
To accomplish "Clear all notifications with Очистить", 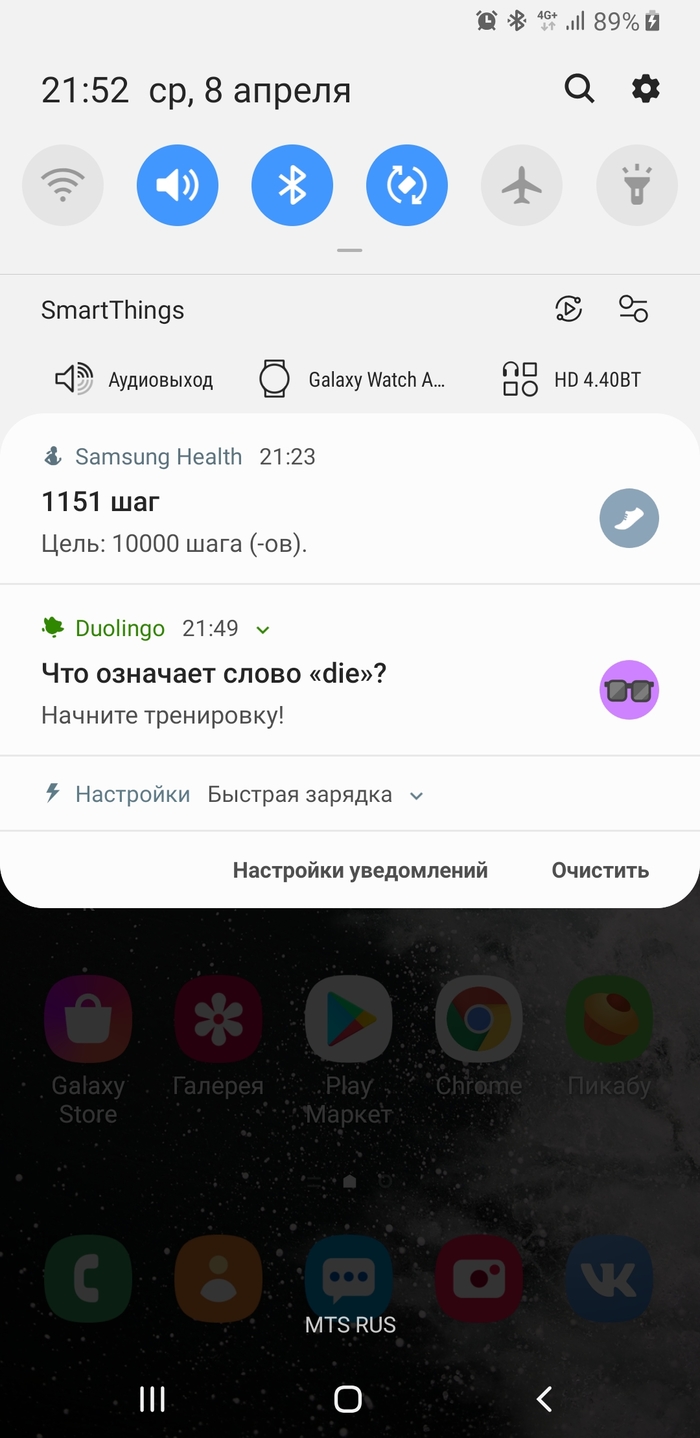I will (600, 870).
